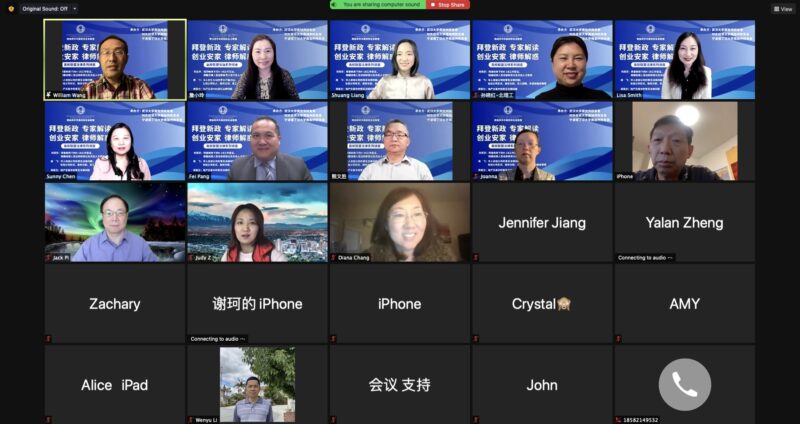Select the Yalan Zheng participant tile
Viewport: 800px width, 424px height.
[x=685, y=222]
